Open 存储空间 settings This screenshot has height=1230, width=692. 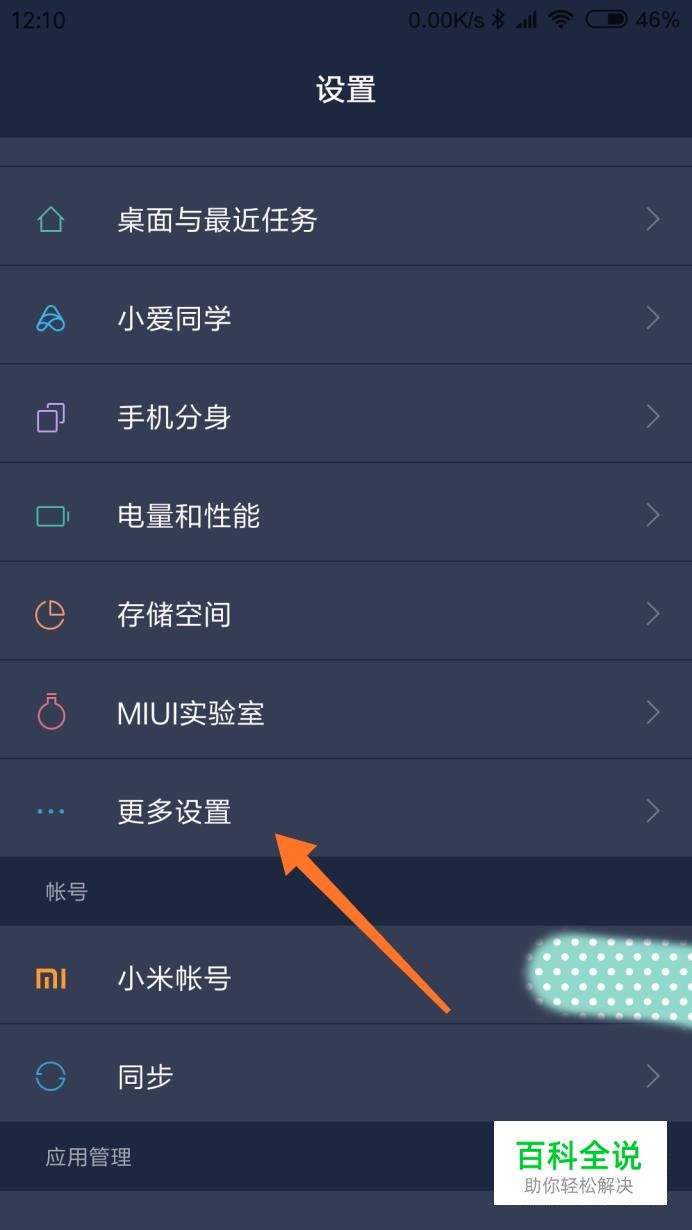click(346, 614)
